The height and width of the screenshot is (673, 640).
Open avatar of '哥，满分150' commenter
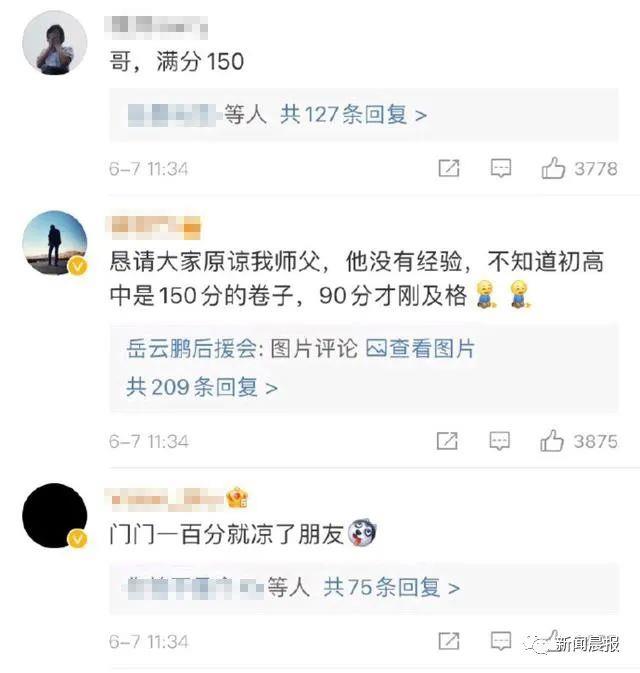click(x=55, y=43)
